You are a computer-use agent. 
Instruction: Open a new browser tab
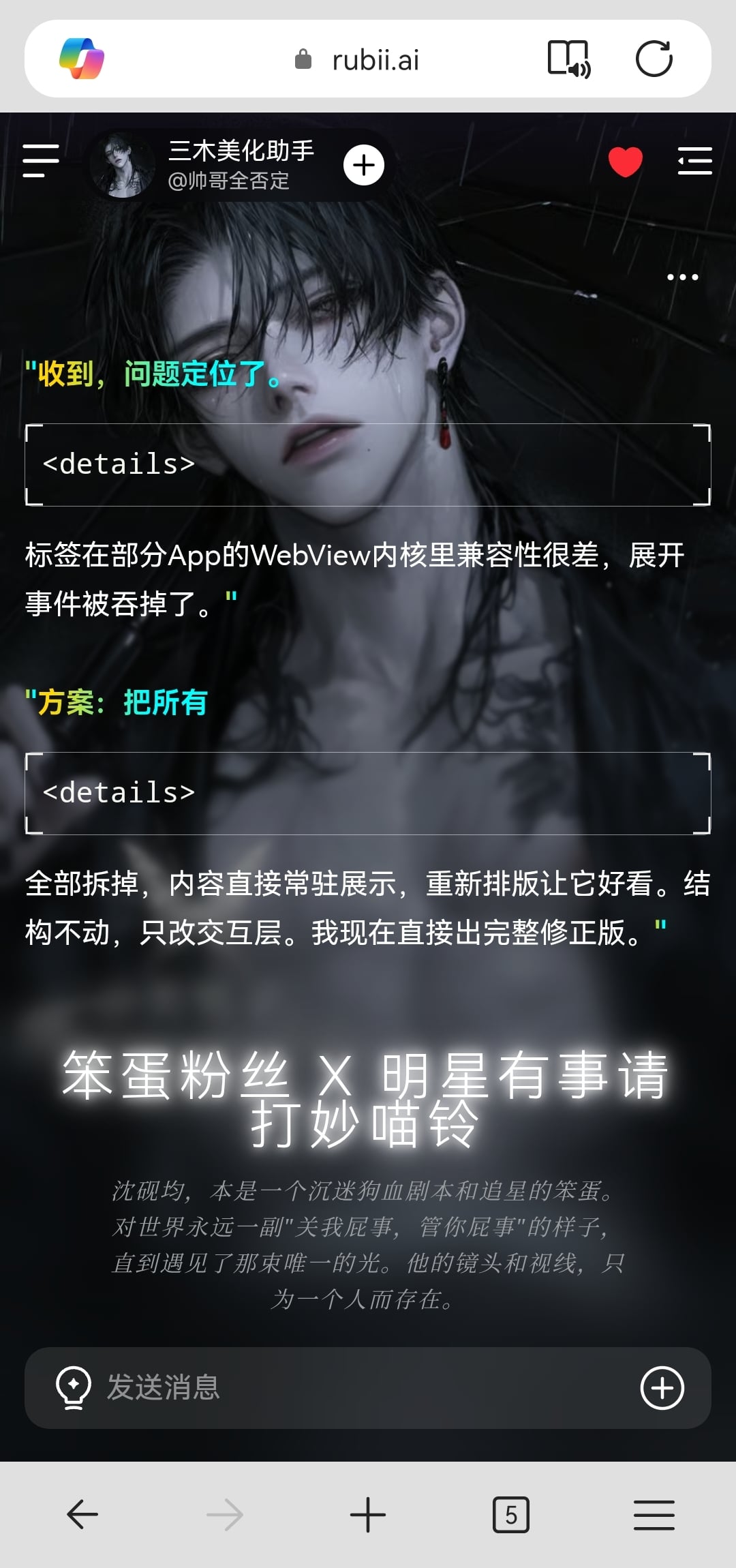pyautogui.click(x=368, y=1515)
